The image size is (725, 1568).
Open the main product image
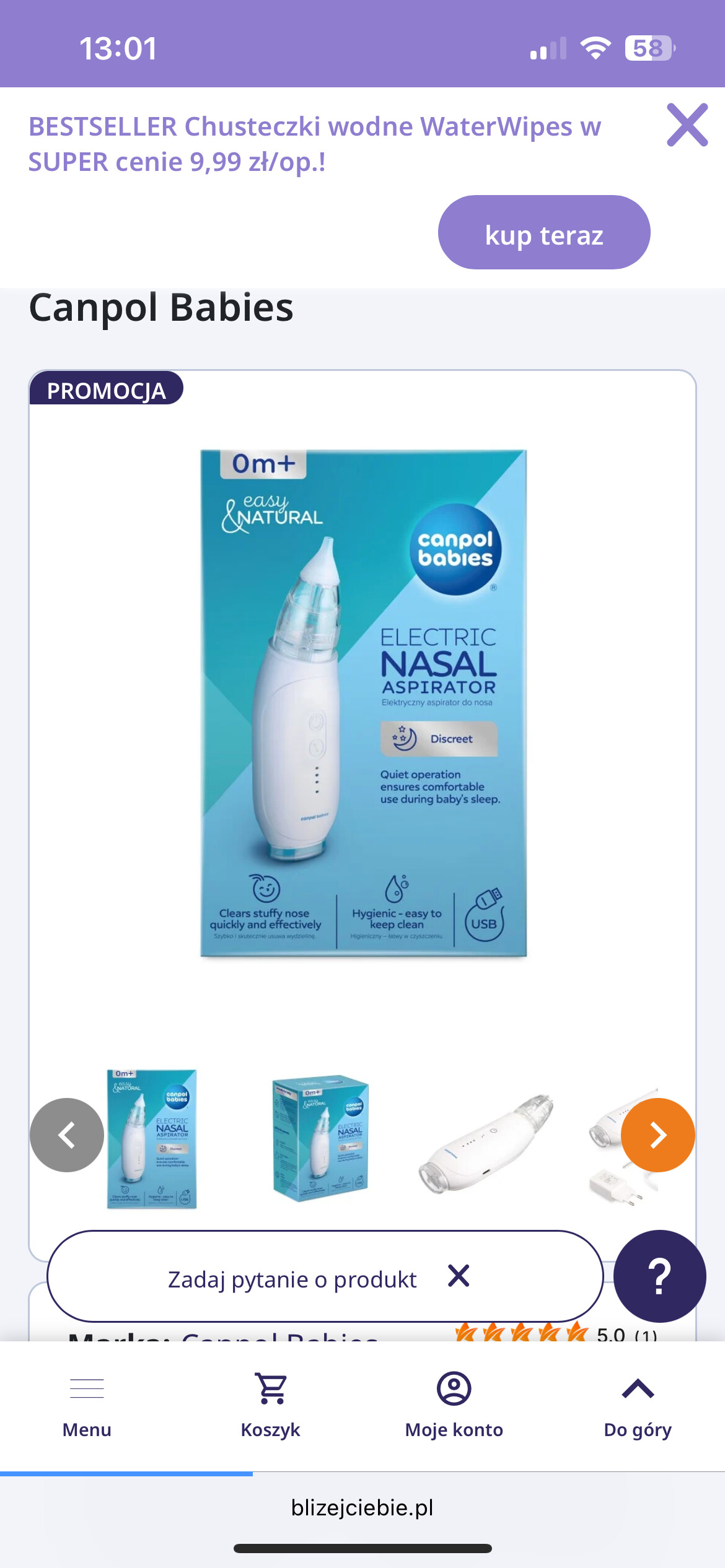[363, 703]
